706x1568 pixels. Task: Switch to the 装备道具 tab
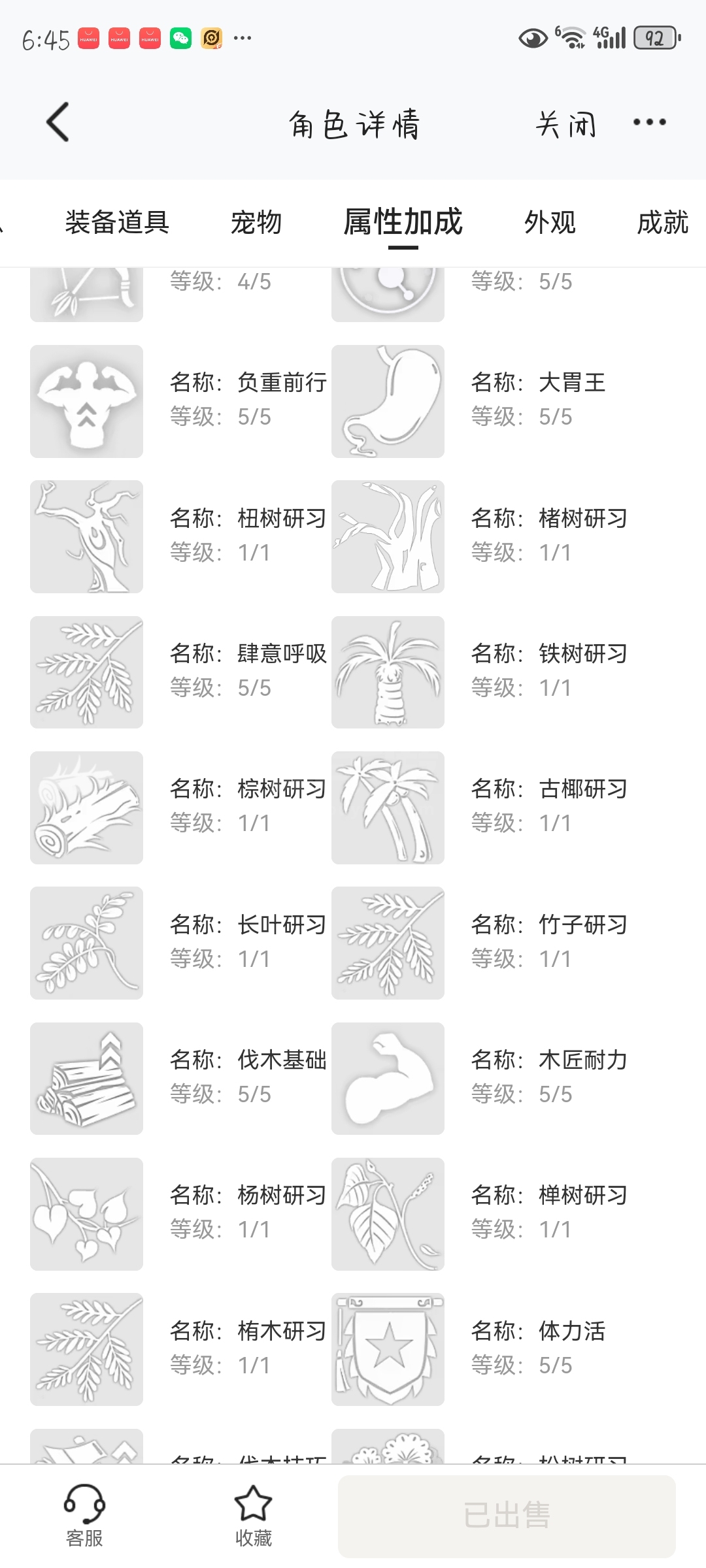[x=117, y=222]
